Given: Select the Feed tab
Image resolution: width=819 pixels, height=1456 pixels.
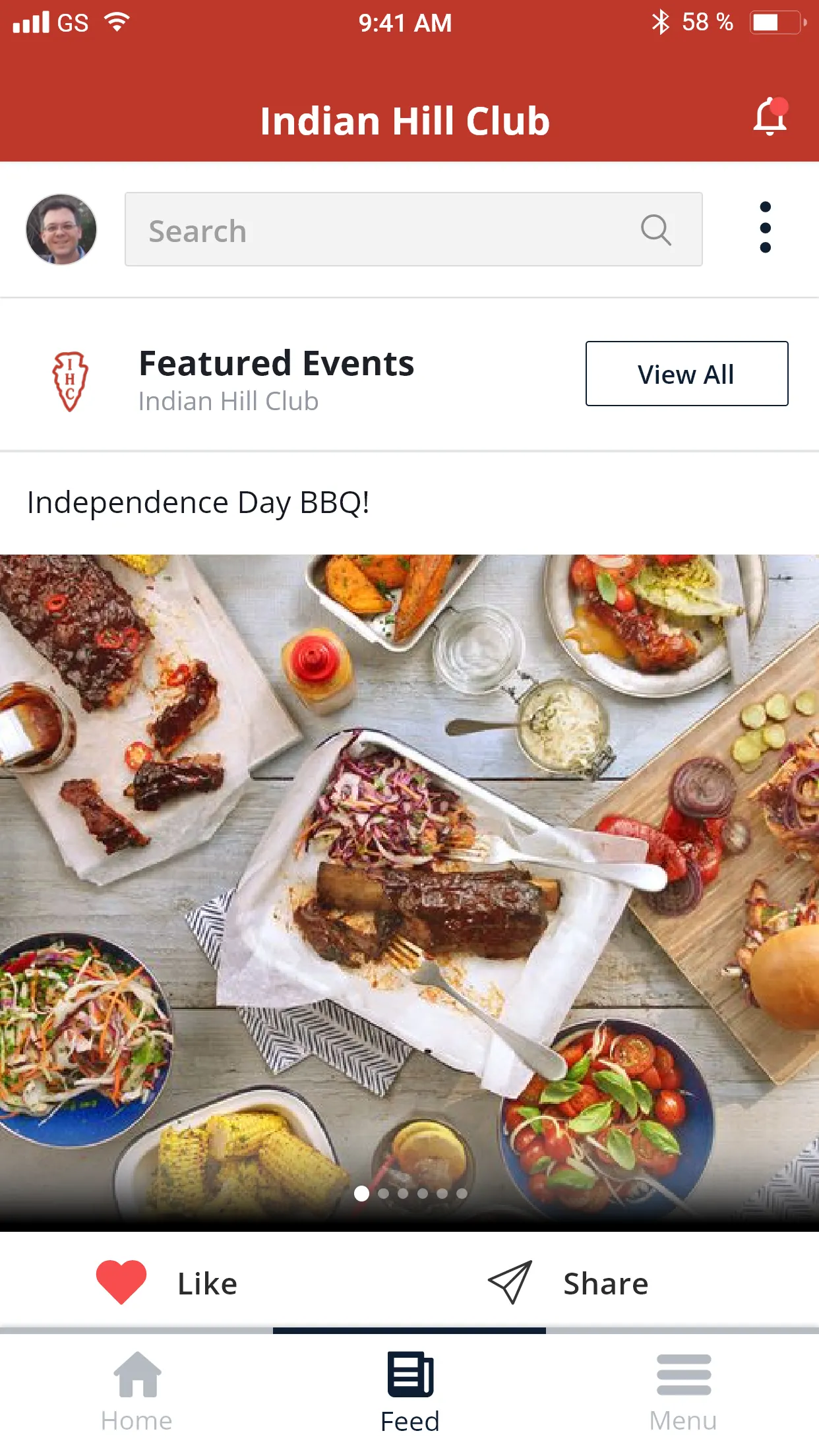Looking at the screenshot, I should 409,1392.
